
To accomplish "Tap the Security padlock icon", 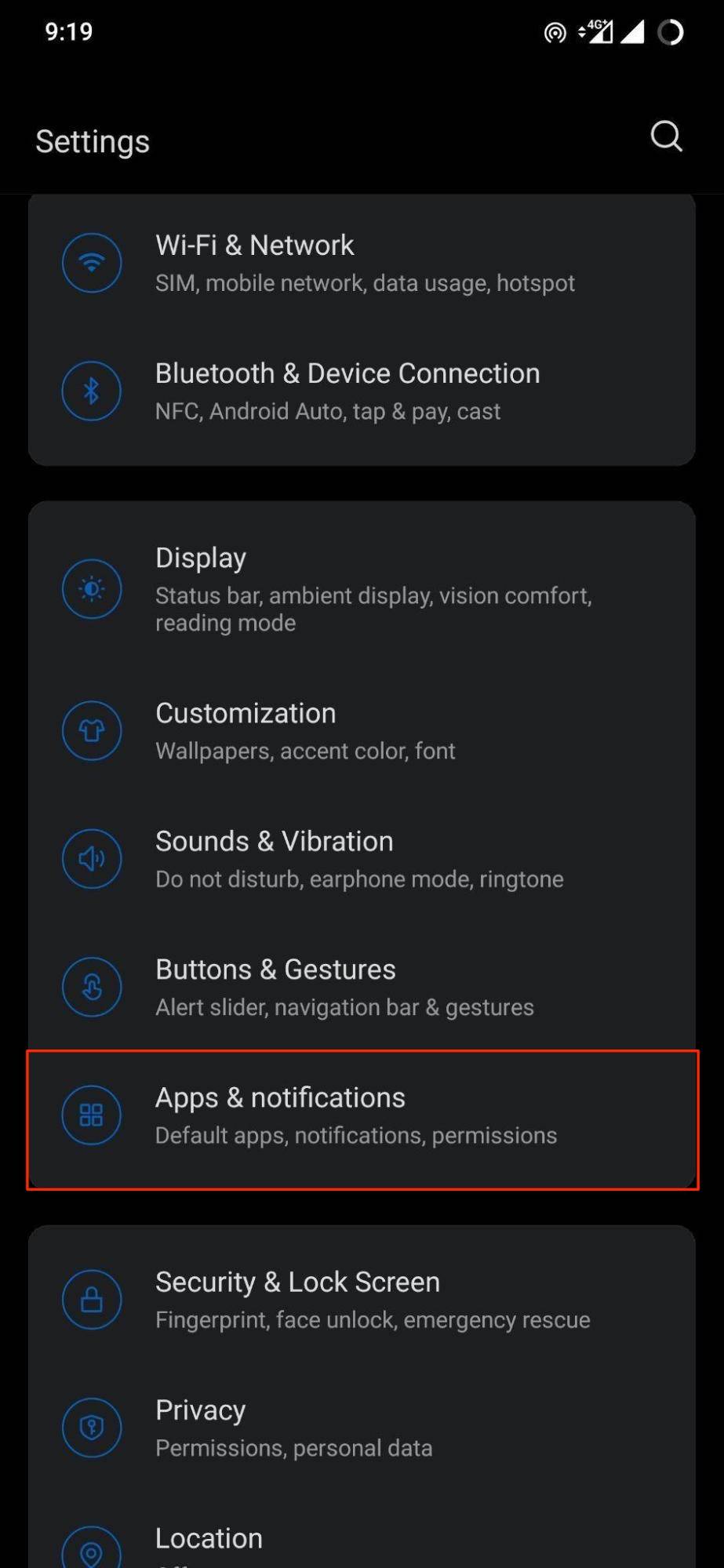I will coord(92,1299).
